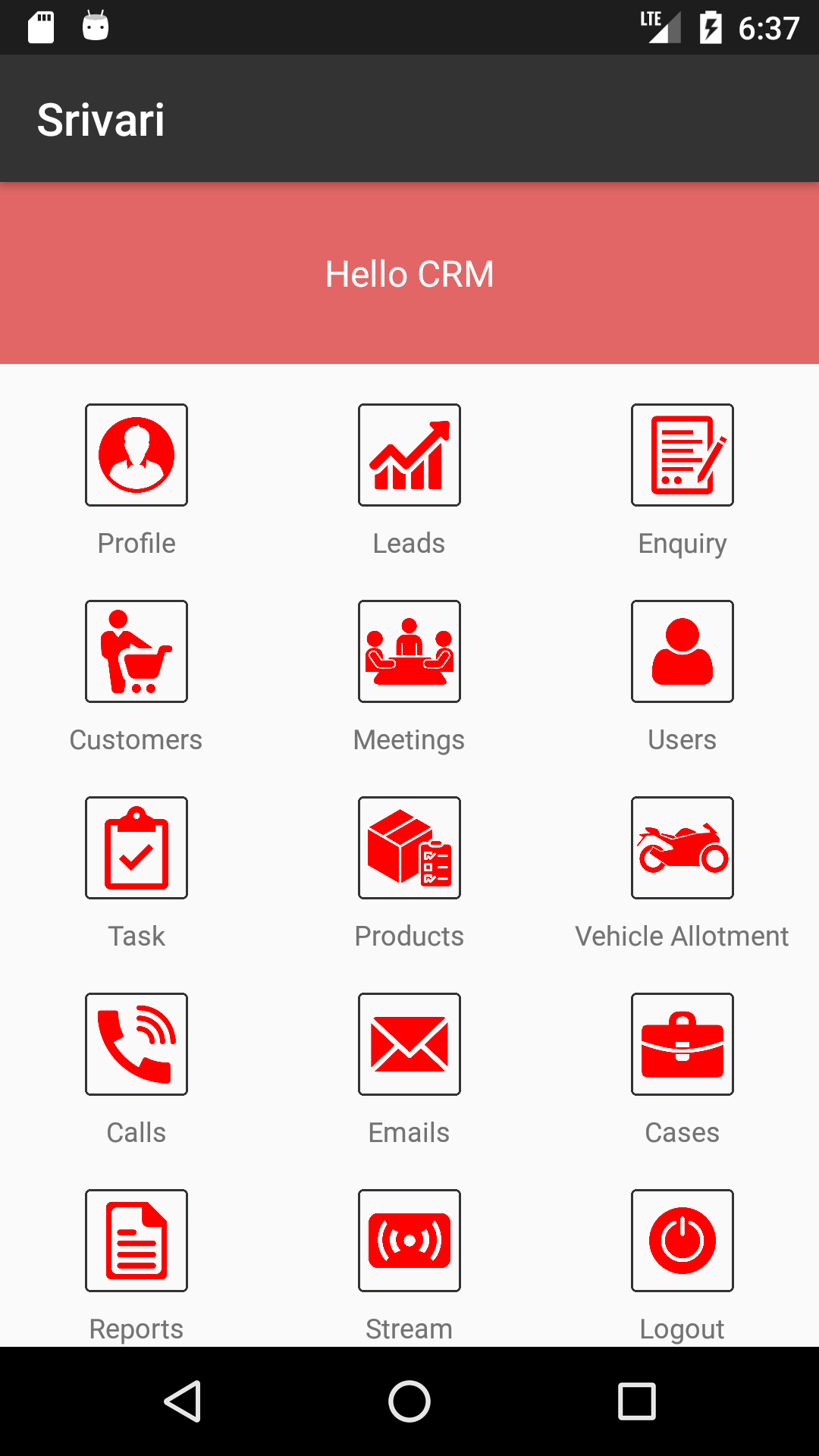
Task: Open the Calls module
Action: [136, 1044]
